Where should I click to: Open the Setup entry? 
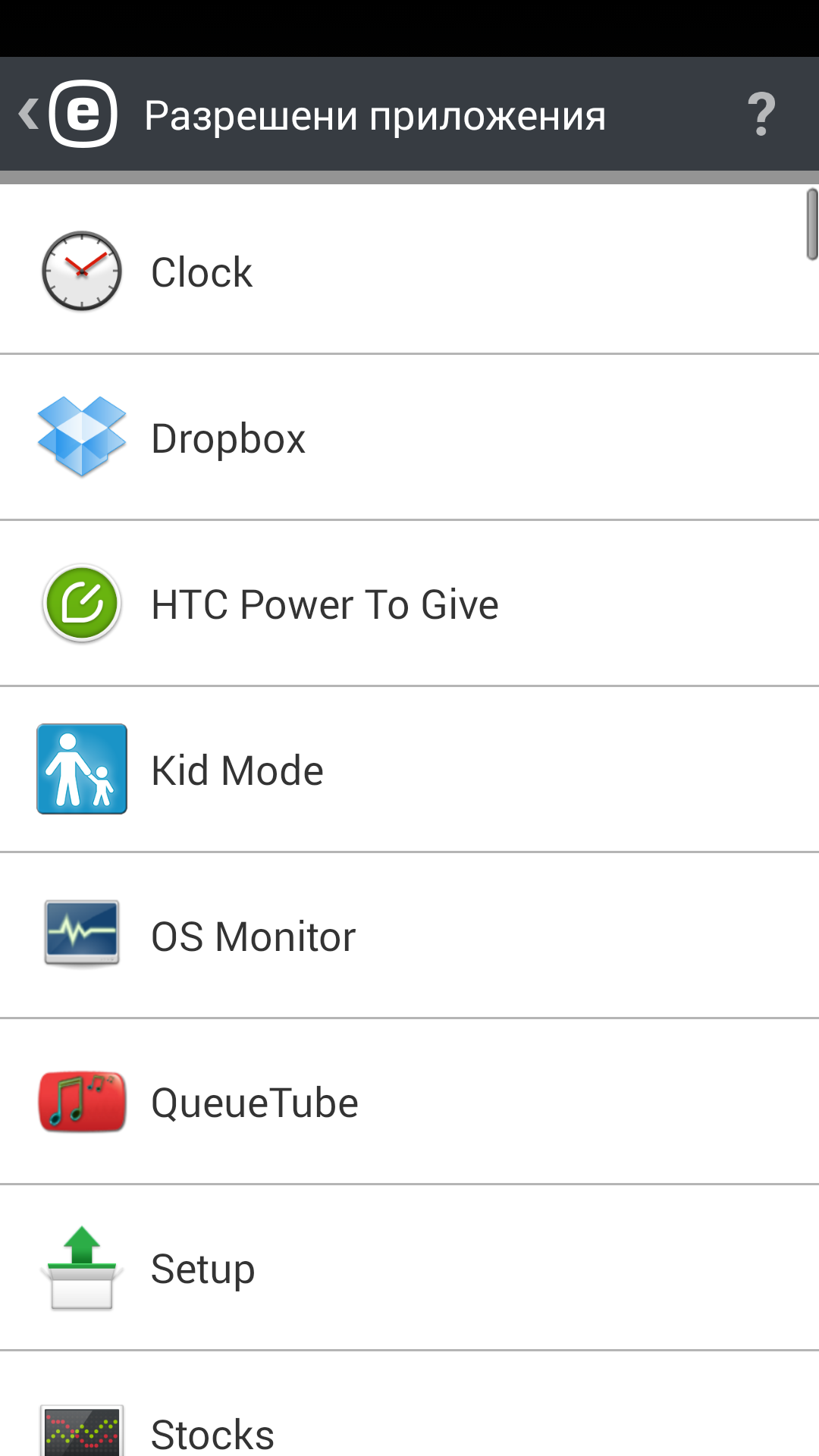pos(409,1268)
